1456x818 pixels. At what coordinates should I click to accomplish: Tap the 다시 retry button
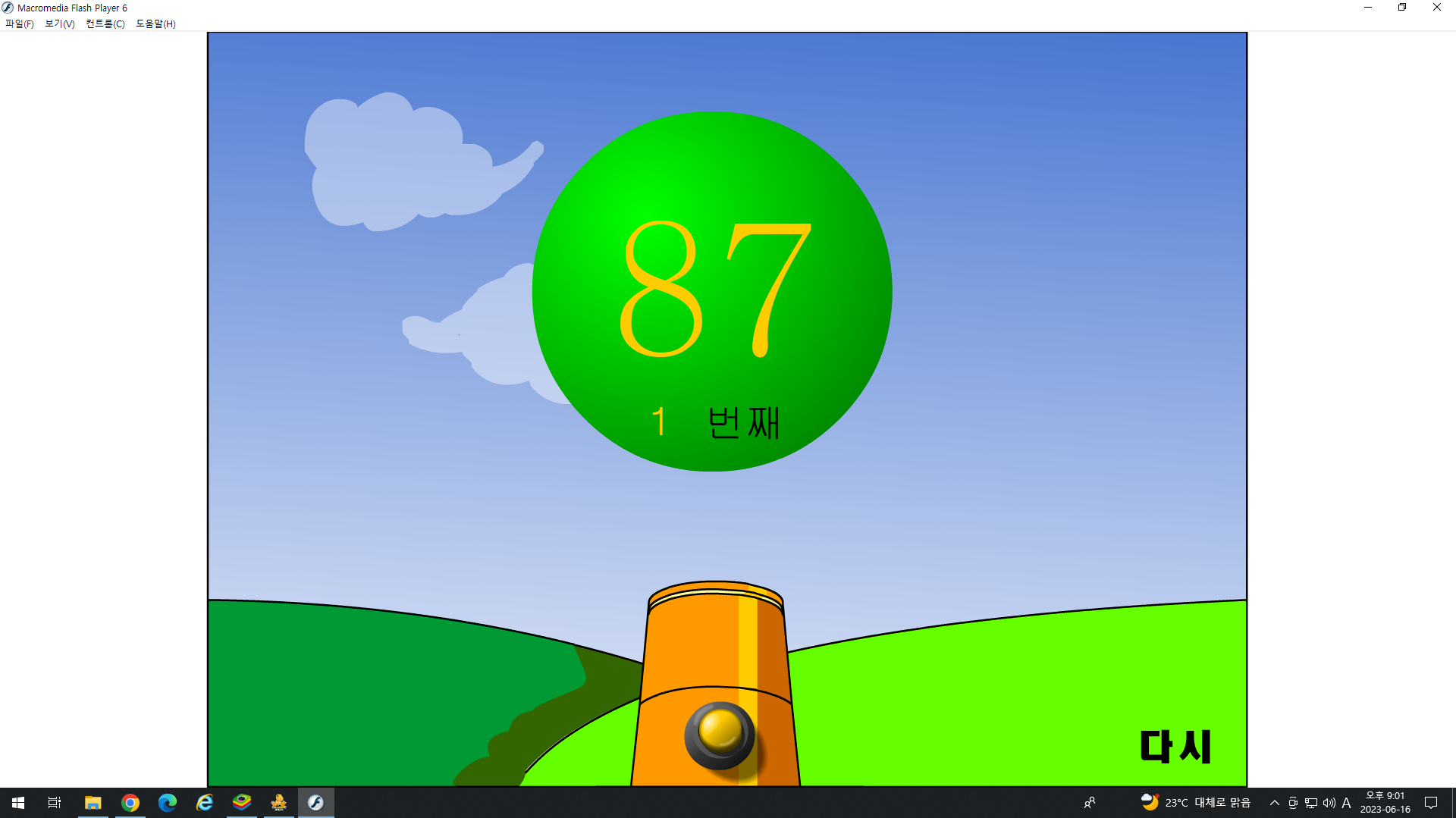1175,746
